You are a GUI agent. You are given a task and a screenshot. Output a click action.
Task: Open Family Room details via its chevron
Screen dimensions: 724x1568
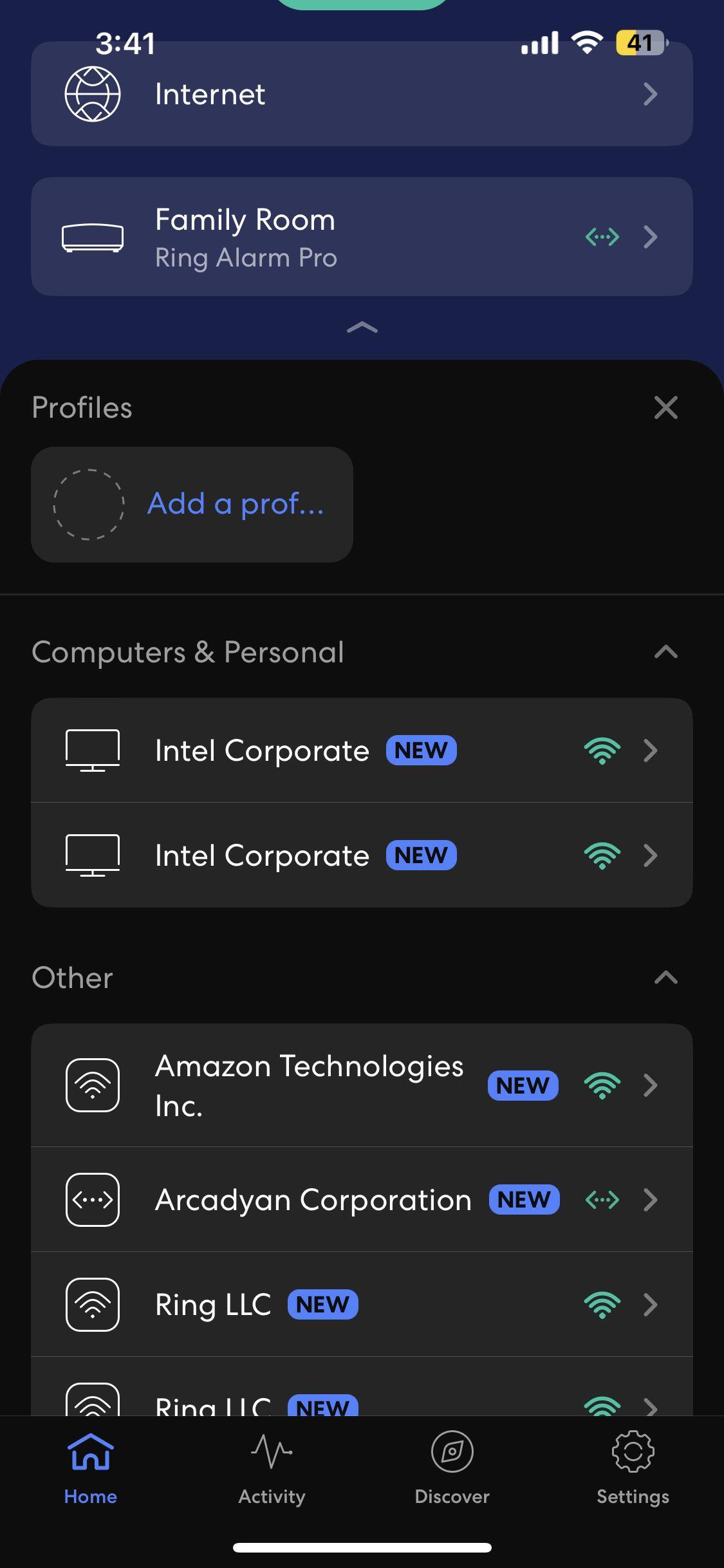pyautogui.click(x=651, y=236)
